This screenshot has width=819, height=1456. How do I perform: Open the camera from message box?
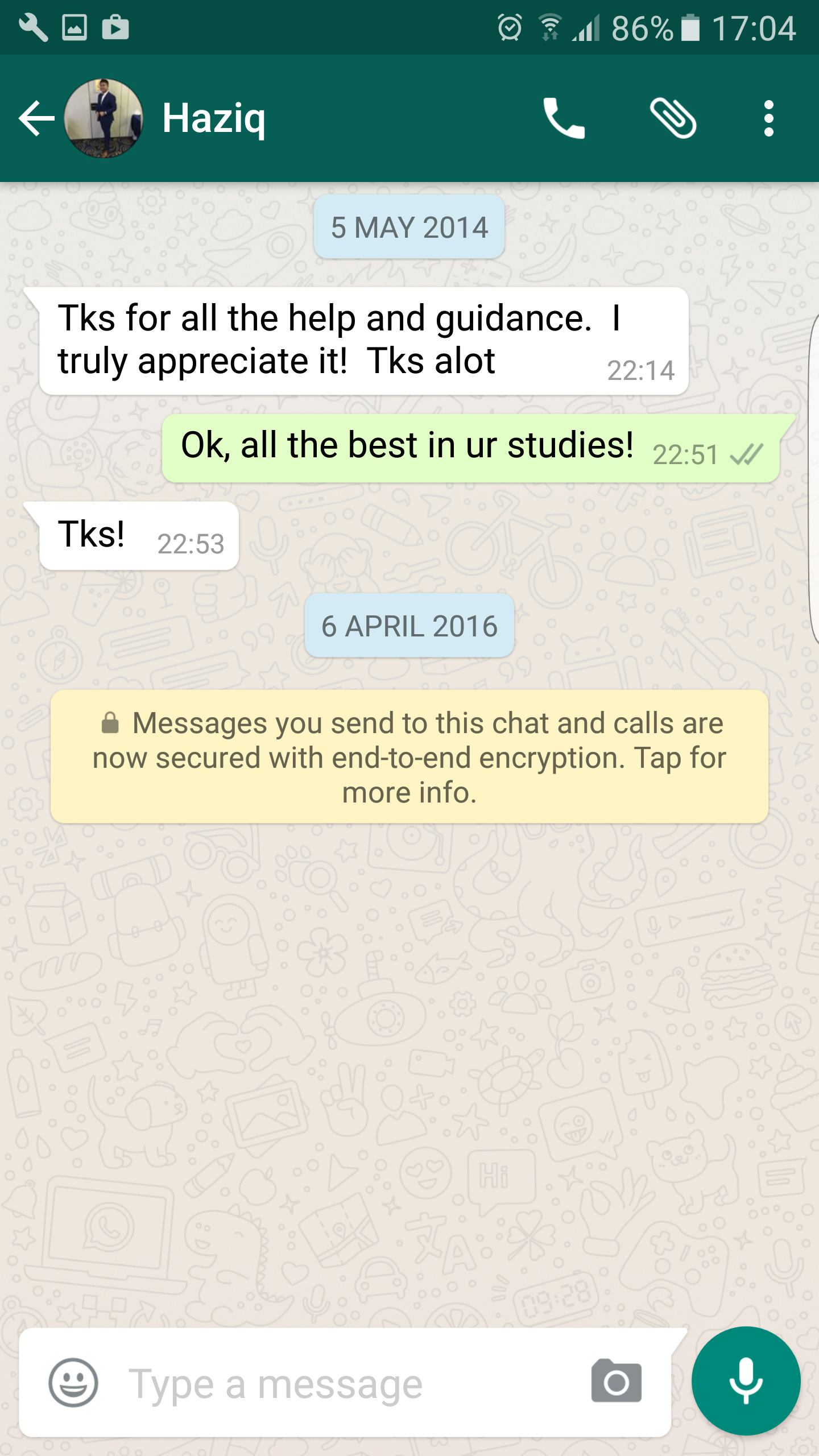tap(617, 1381)
